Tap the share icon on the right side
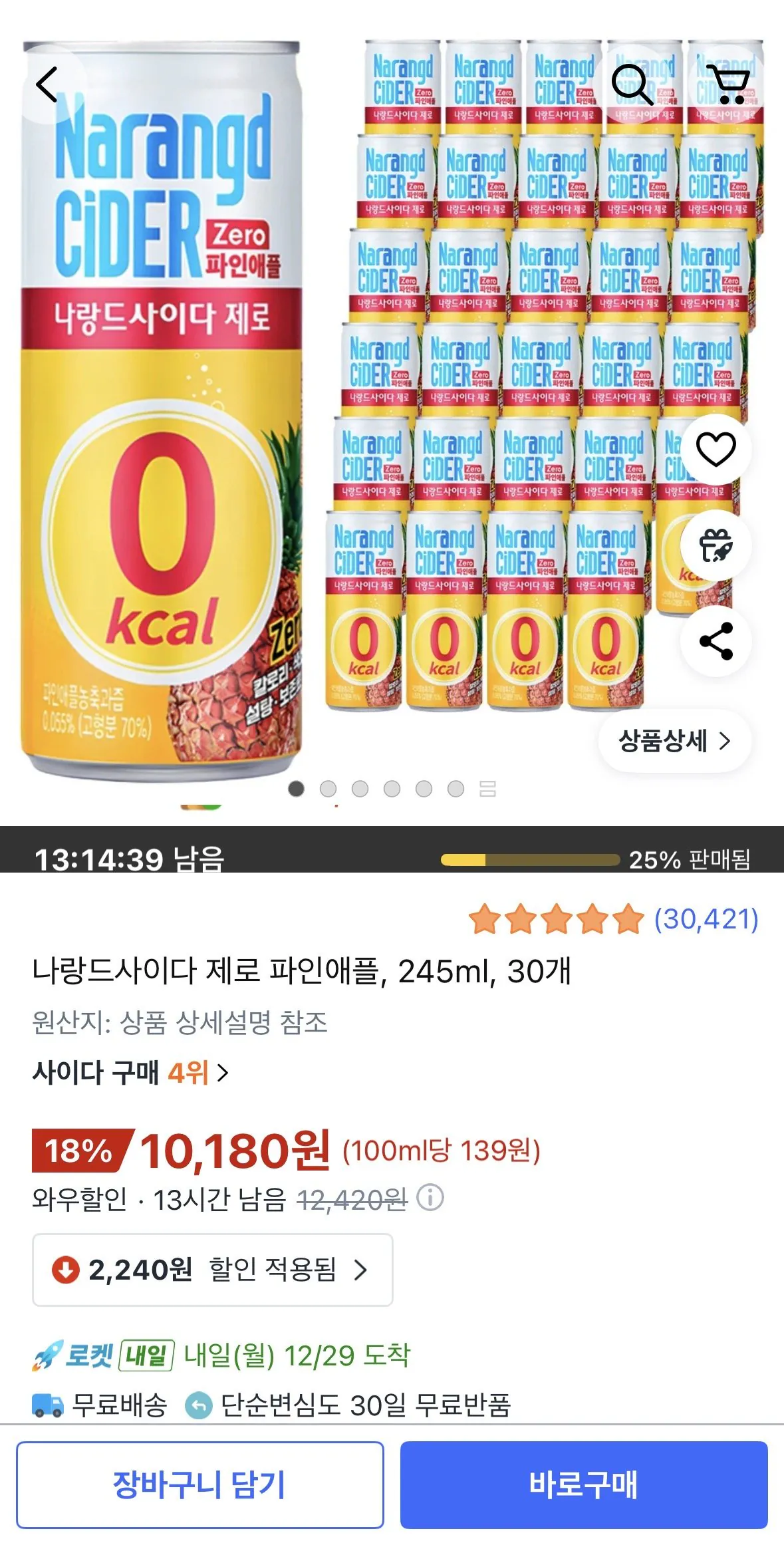 click(715, 640)
